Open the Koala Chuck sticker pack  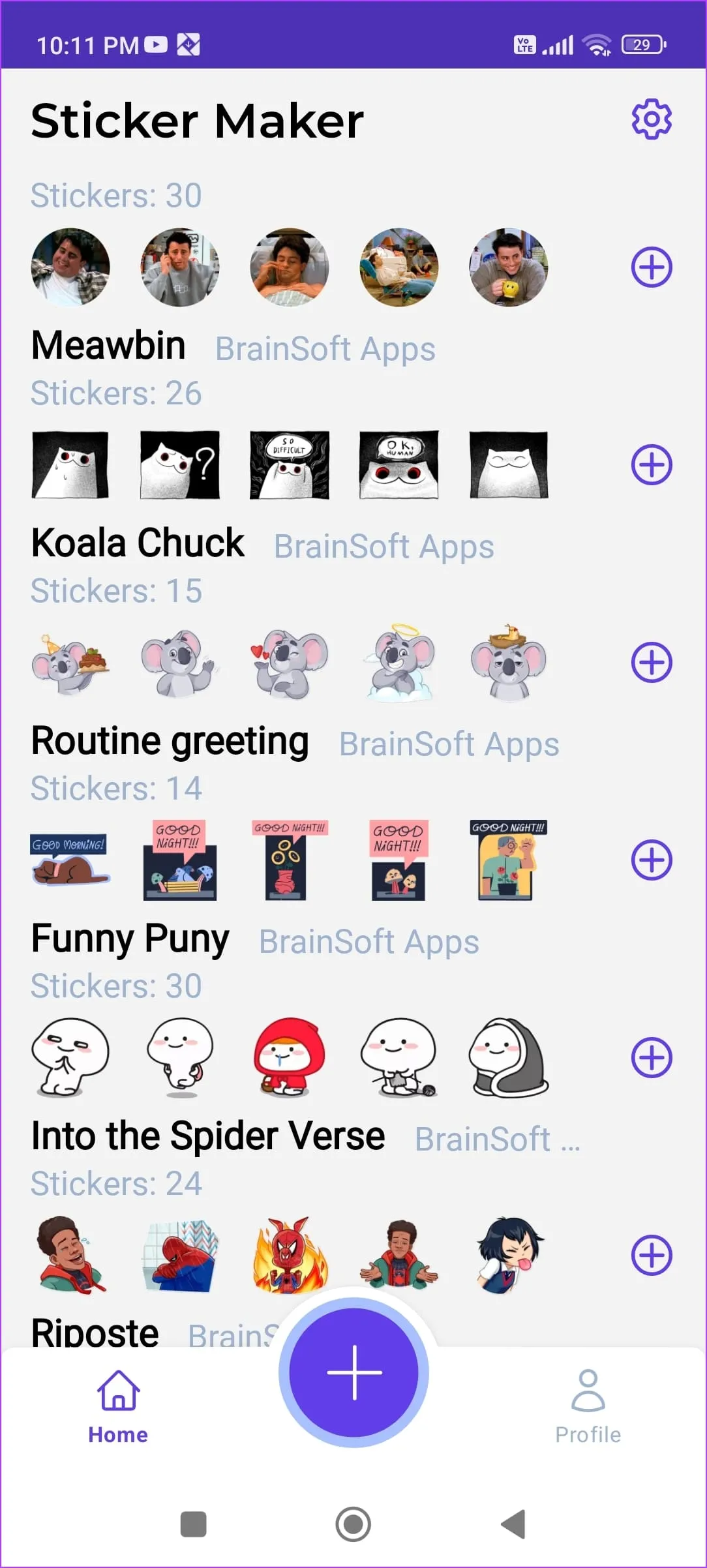coord(138,543)
